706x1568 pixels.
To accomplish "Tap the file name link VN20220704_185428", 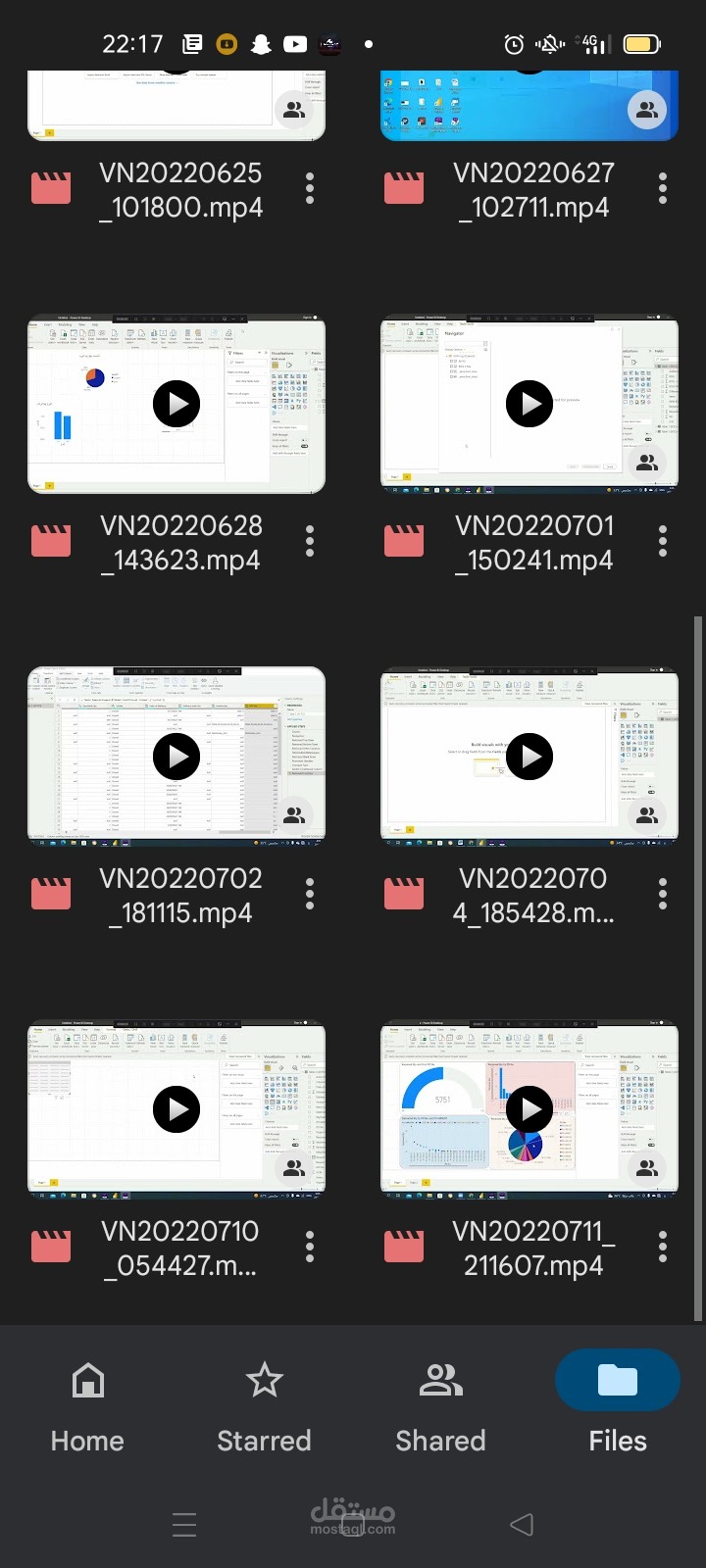I will point(532,895).
